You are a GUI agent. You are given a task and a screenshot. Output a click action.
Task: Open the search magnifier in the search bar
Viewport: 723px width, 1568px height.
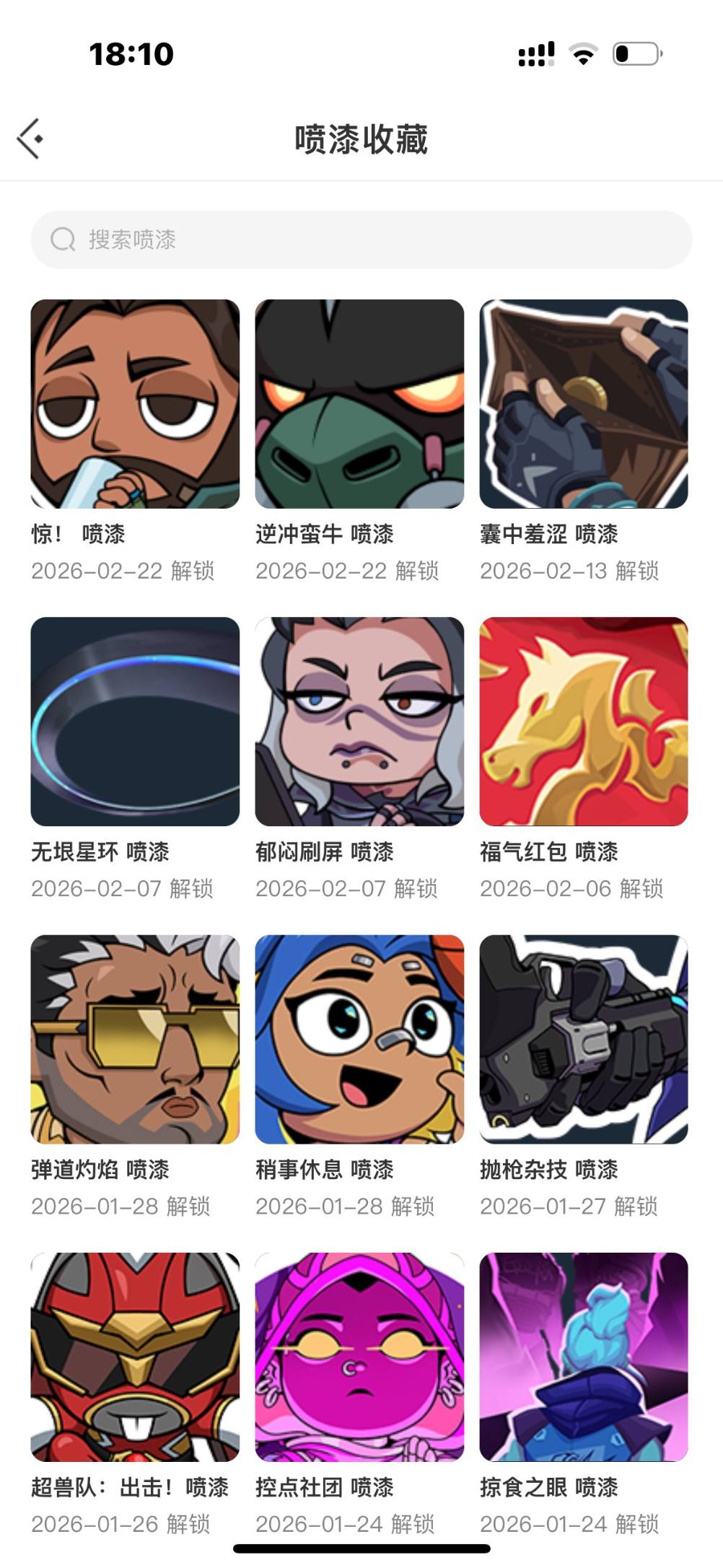pyautogui.click(x=63, y=239)
